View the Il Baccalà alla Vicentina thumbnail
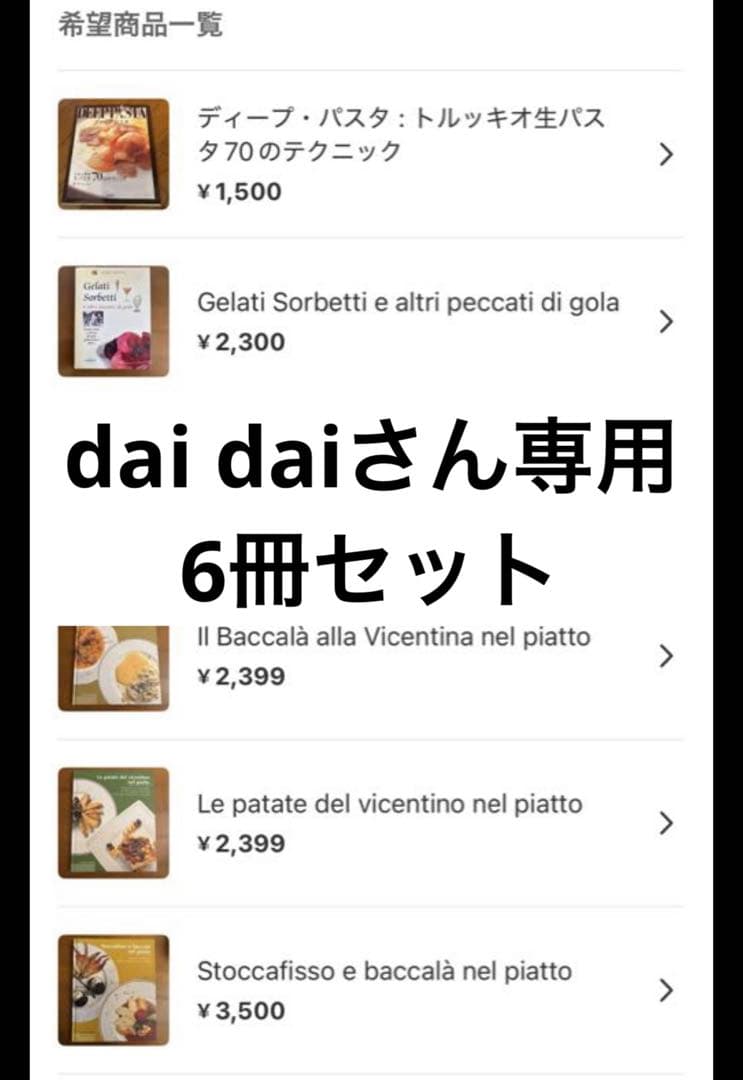Screen dimensions: 743x1080 (113, 665)
